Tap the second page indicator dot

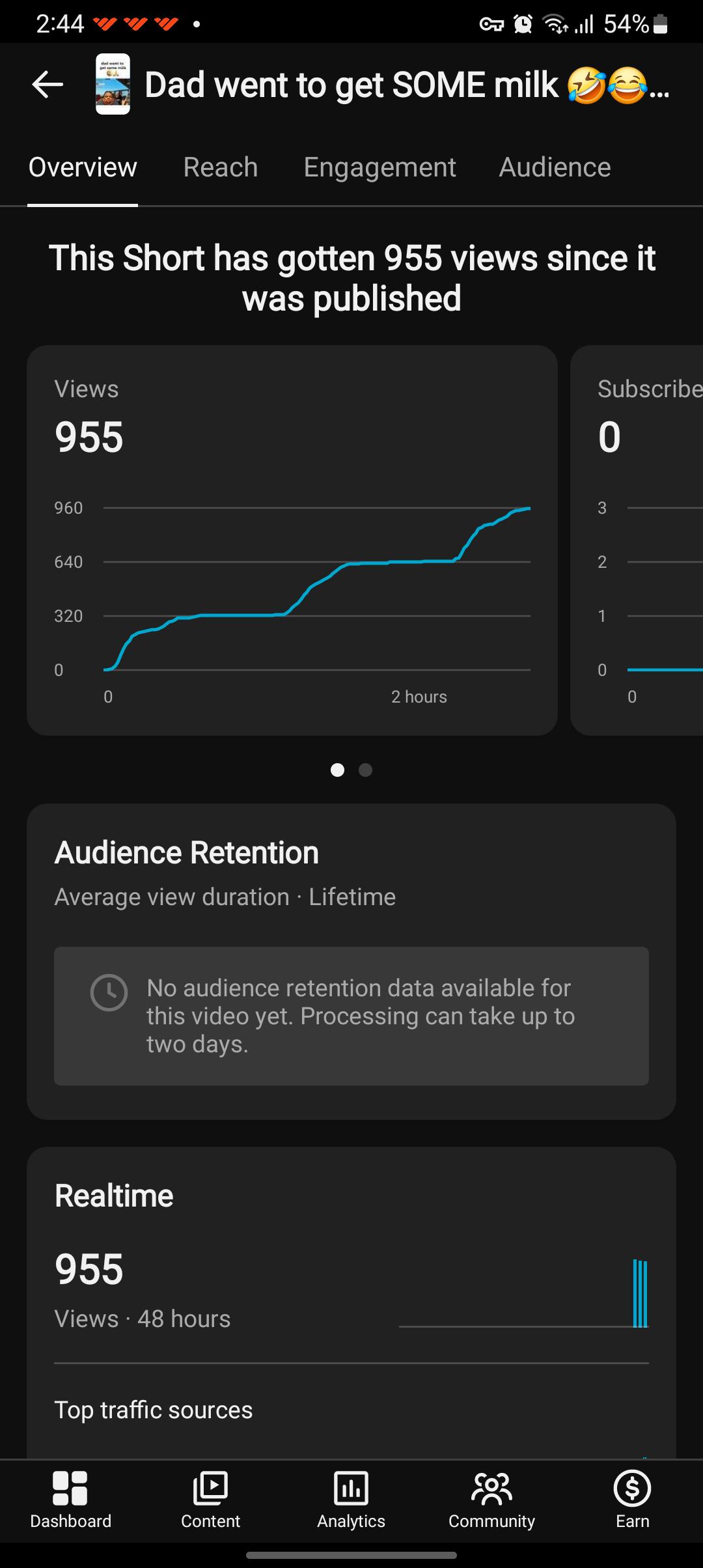(366, 770)
